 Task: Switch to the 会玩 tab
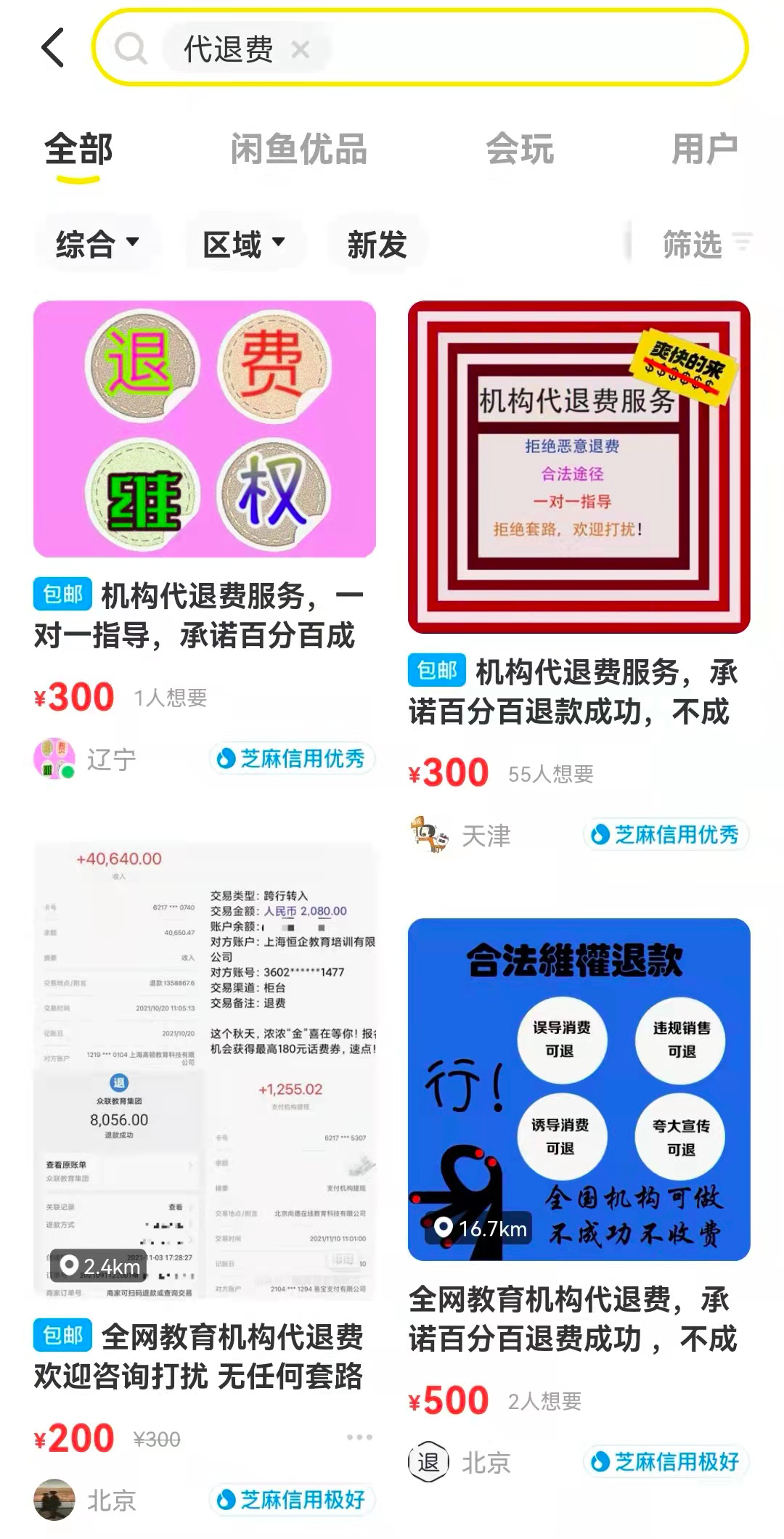520,150
